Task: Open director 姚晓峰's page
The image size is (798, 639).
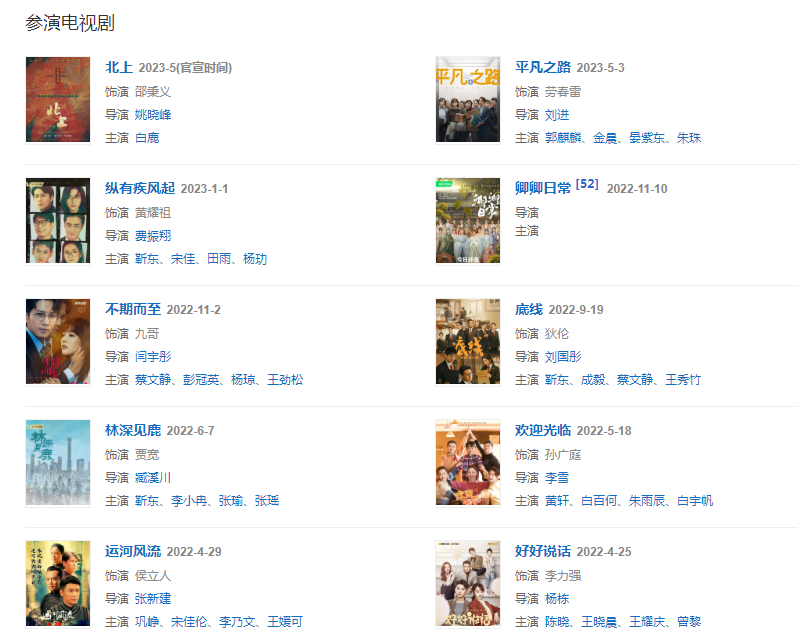Action: (x=153, y=114)
